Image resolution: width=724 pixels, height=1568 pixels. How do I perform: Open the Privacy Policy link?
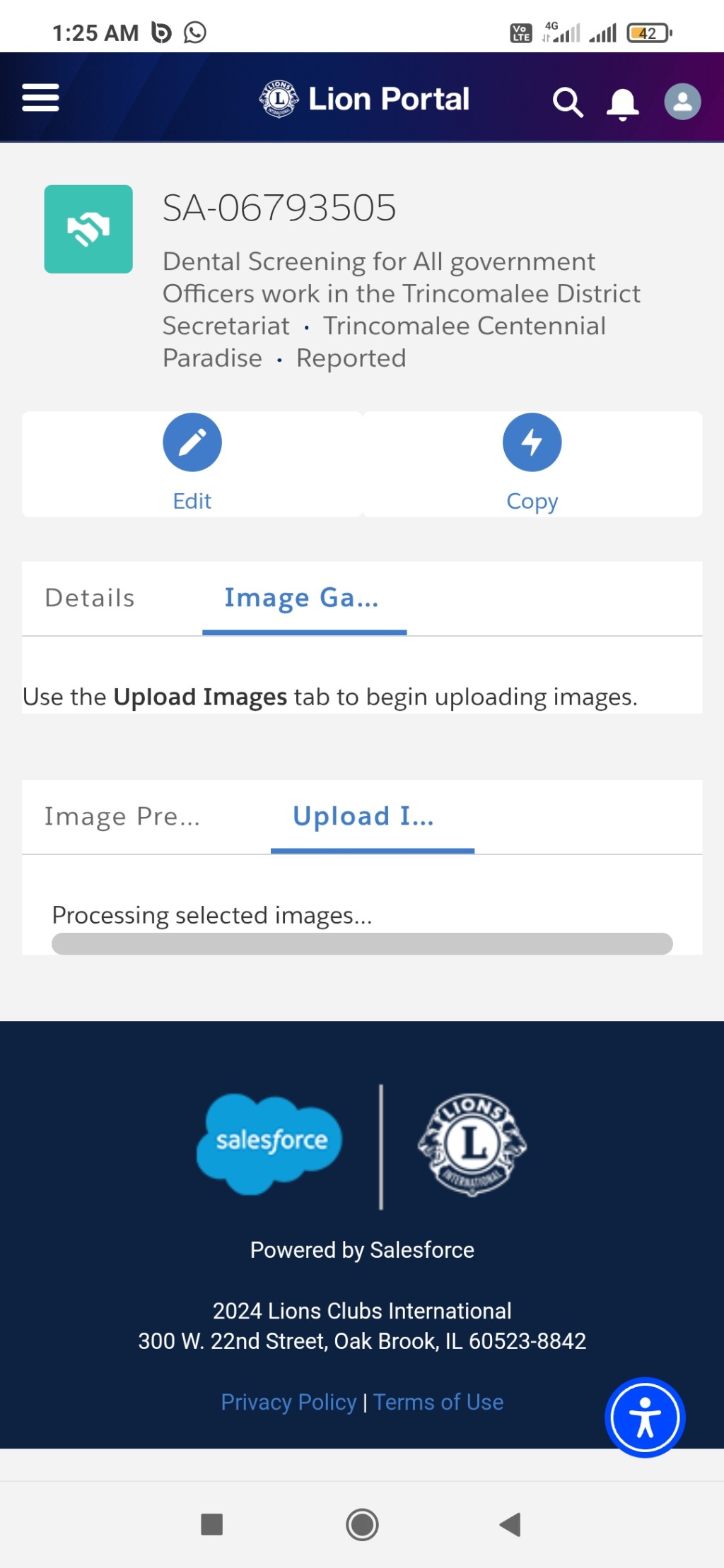(x=288, y=1402)
